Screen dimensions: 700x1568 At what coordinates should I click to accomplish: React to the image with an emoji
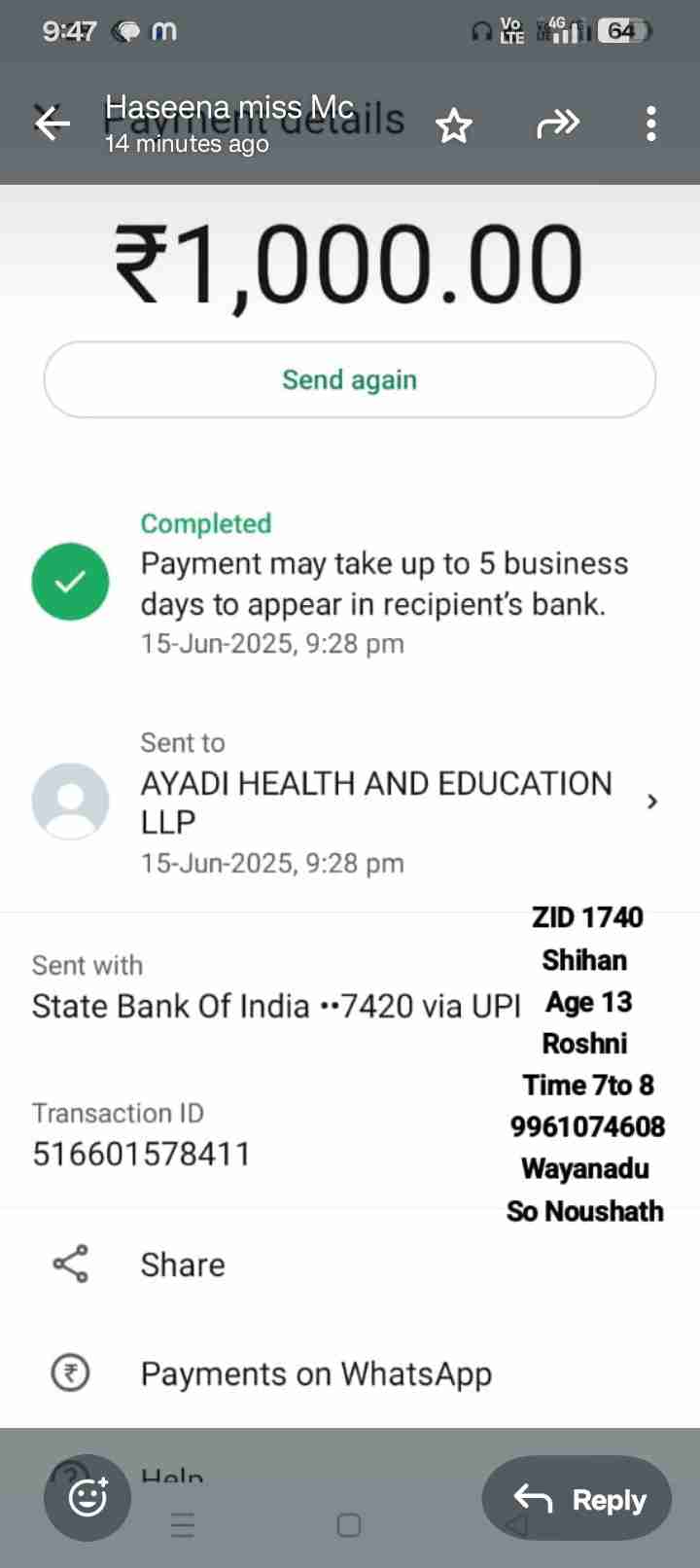click(x=87, y=1497)
